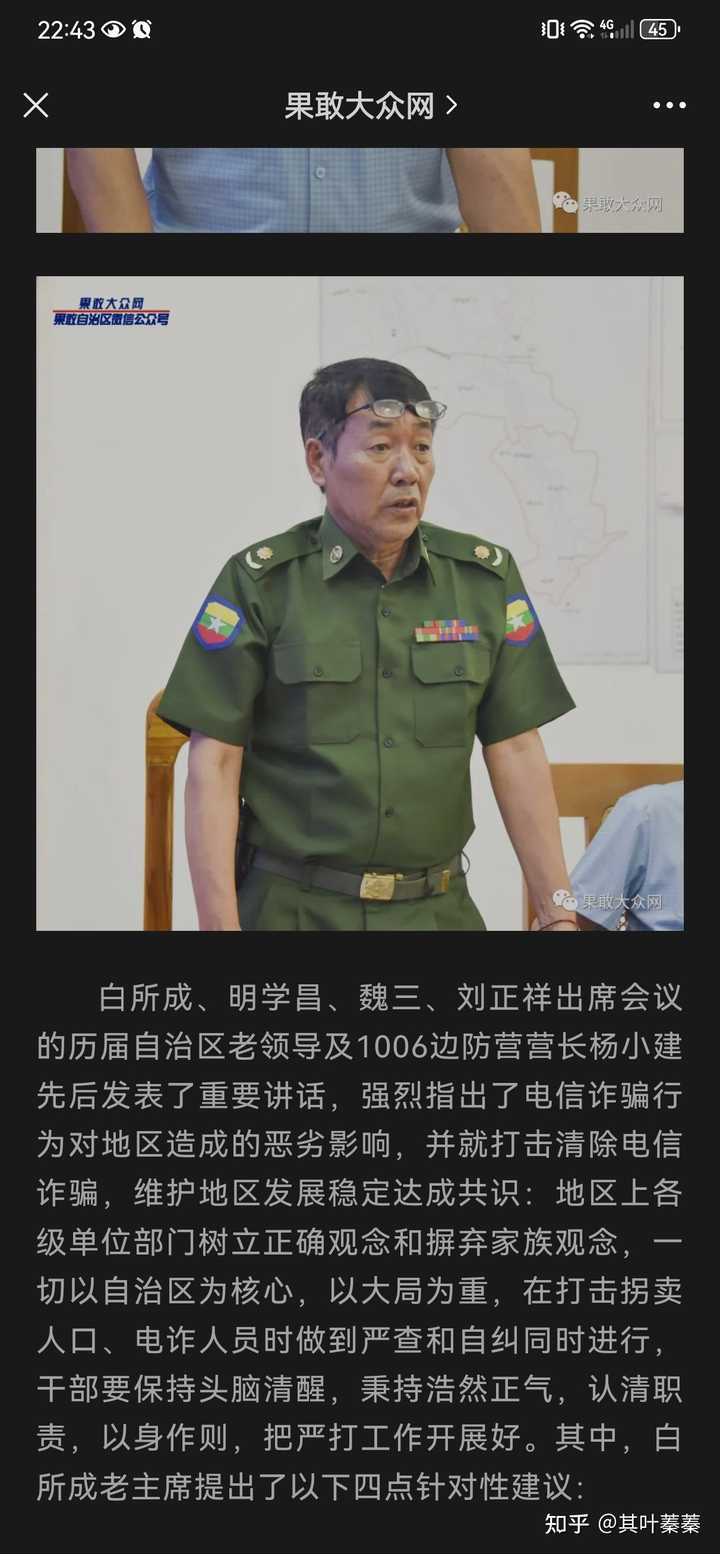This screenshot has height=1554, width=720.
Task: View the photo of the uniformed speaker
Action: click(x=360, y=604)
